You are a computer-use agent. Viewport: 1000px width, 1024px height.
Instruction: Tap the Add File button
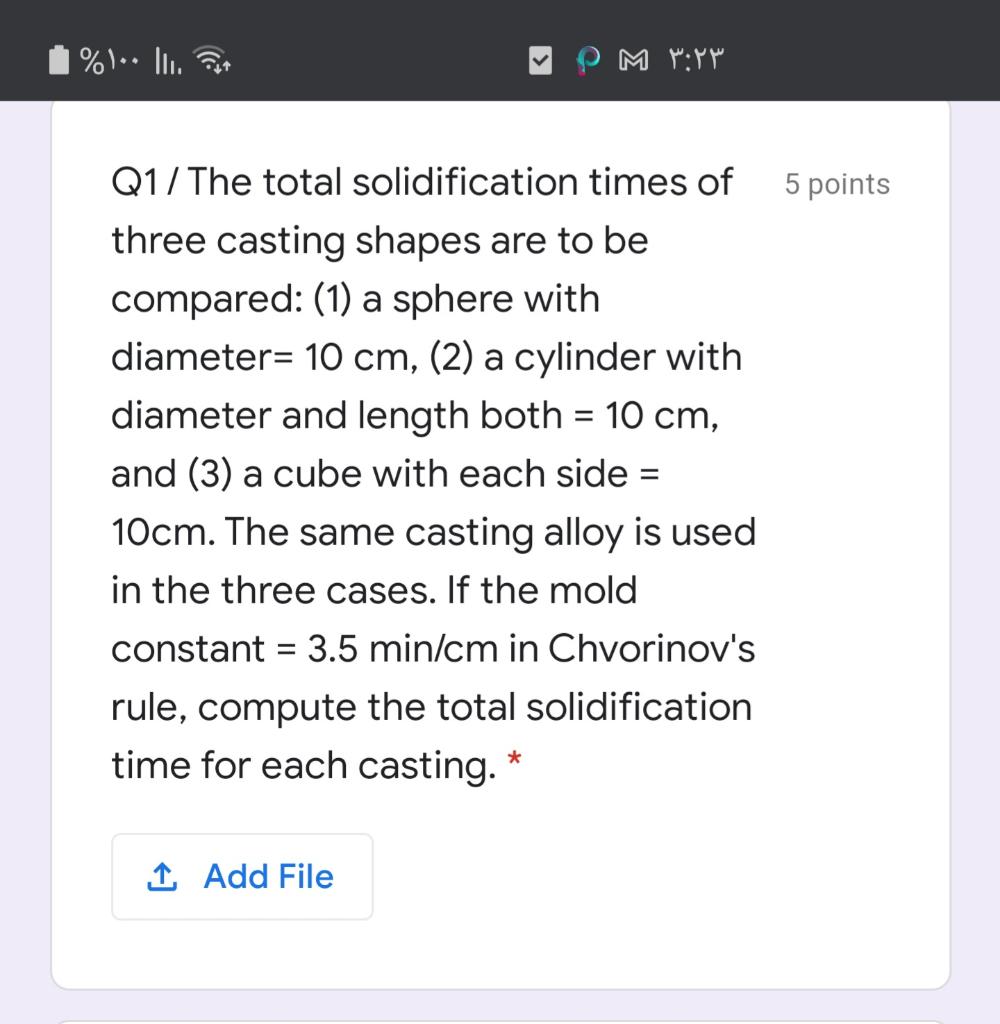pos(242,876)
